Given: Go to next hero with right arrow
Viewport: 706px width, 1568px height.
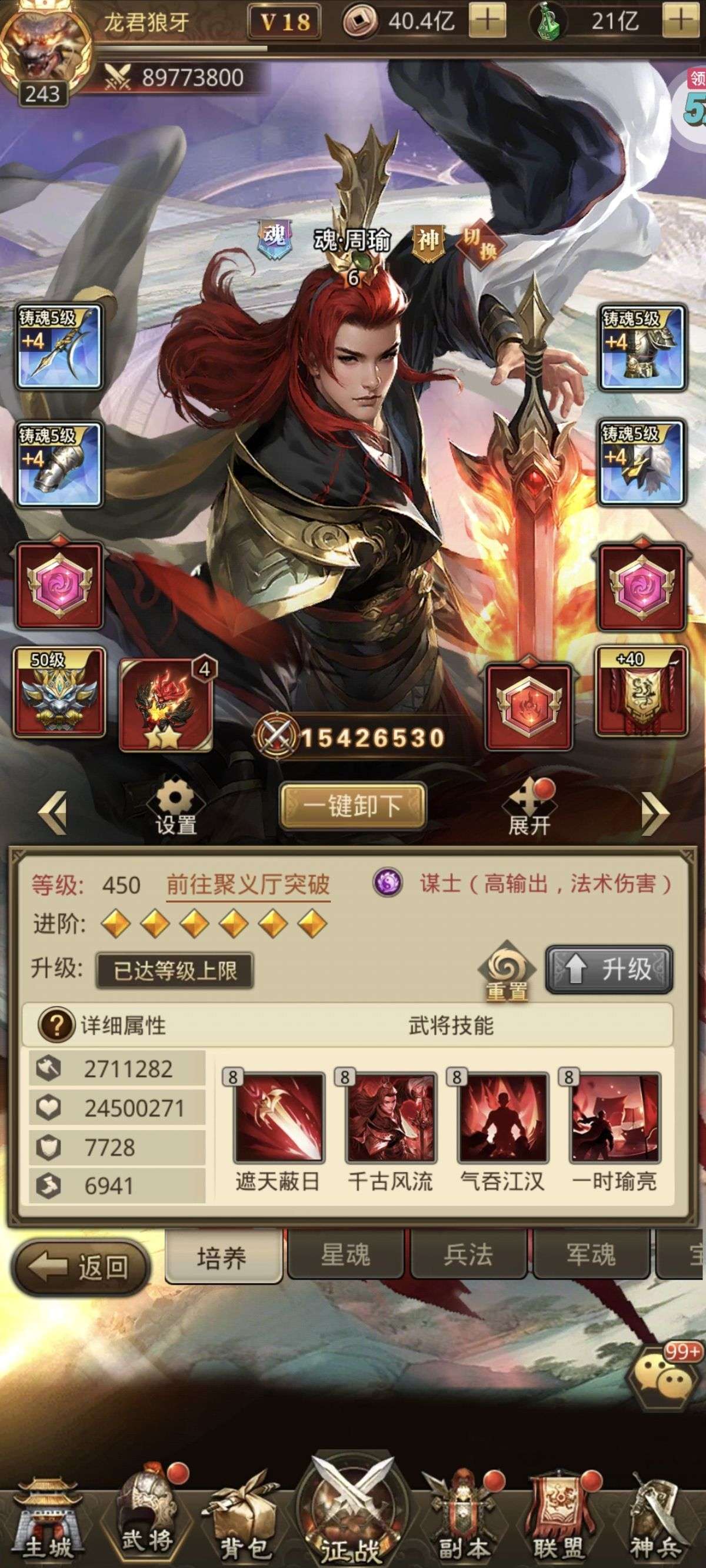Looking at the screenshot, I should [655, 813].
